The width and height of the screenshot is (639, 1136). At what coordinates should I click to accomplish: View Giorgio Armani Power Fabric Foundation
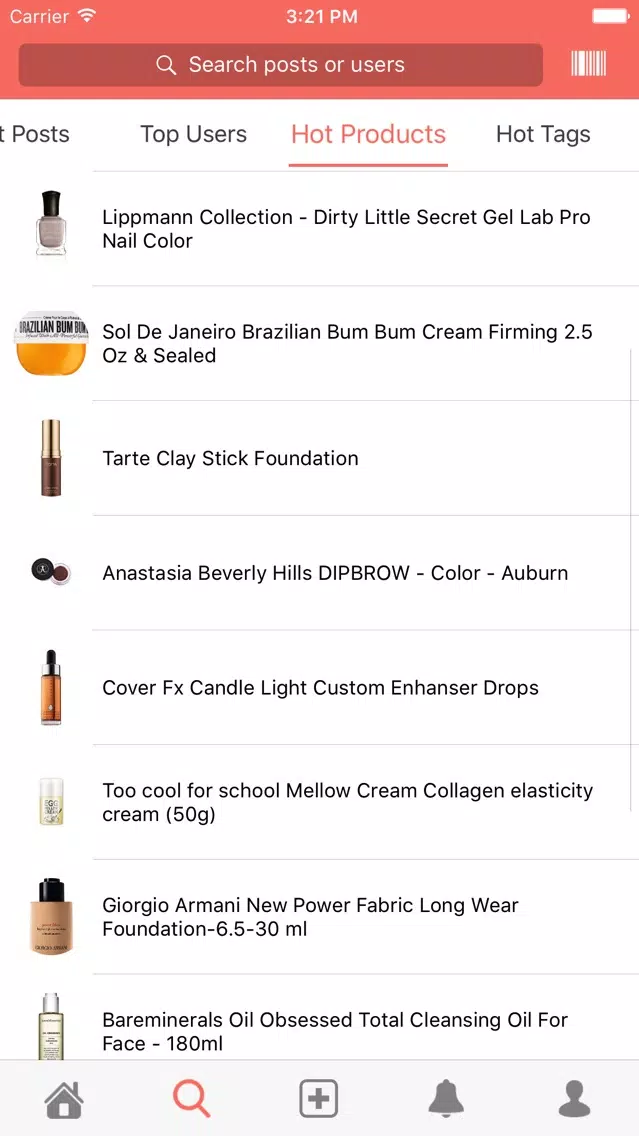point(320,916)
